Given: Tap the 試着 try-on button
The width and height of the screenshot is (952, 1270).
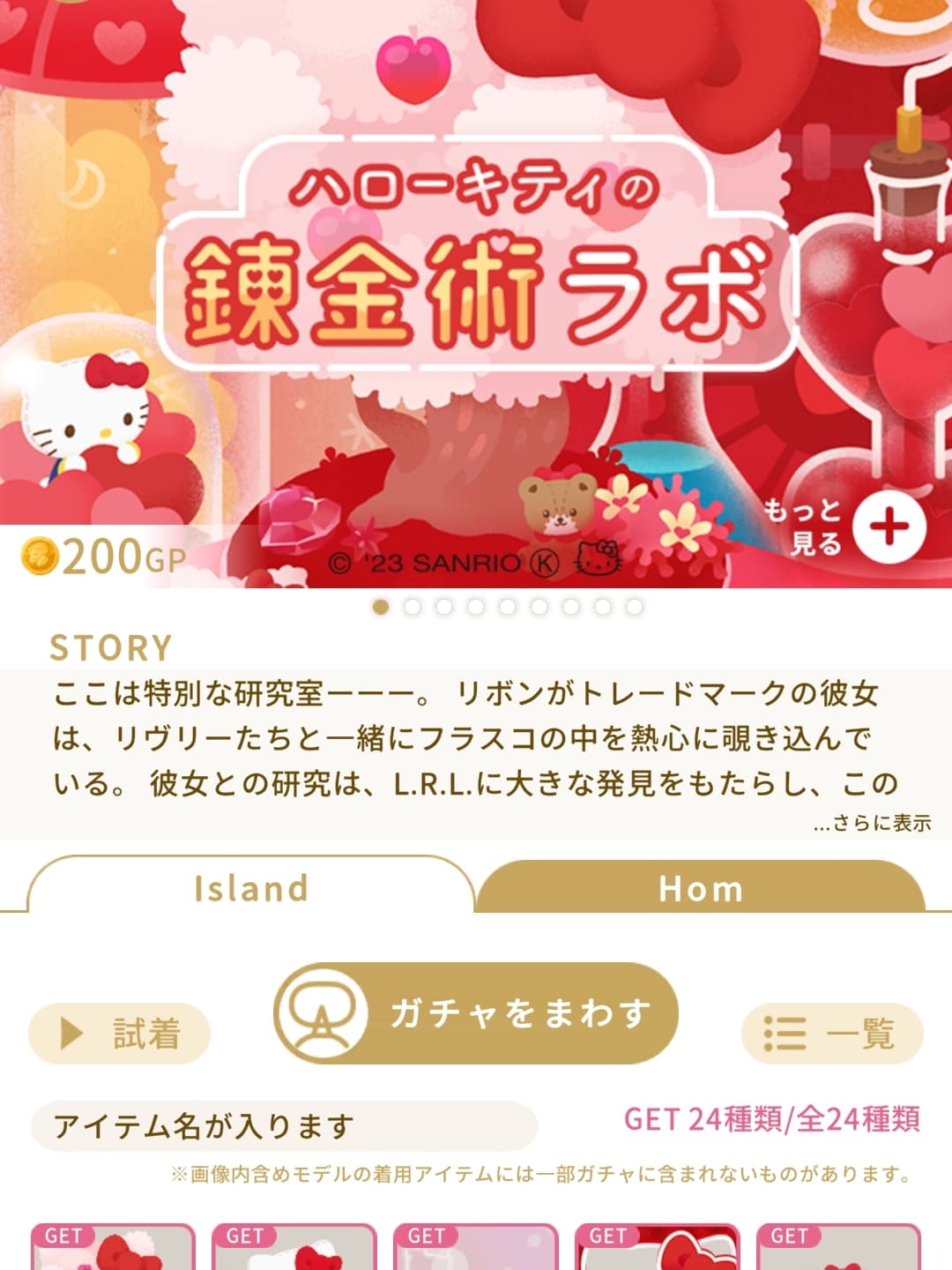Looking at the screenshot, I should (x=120, y=1033).
